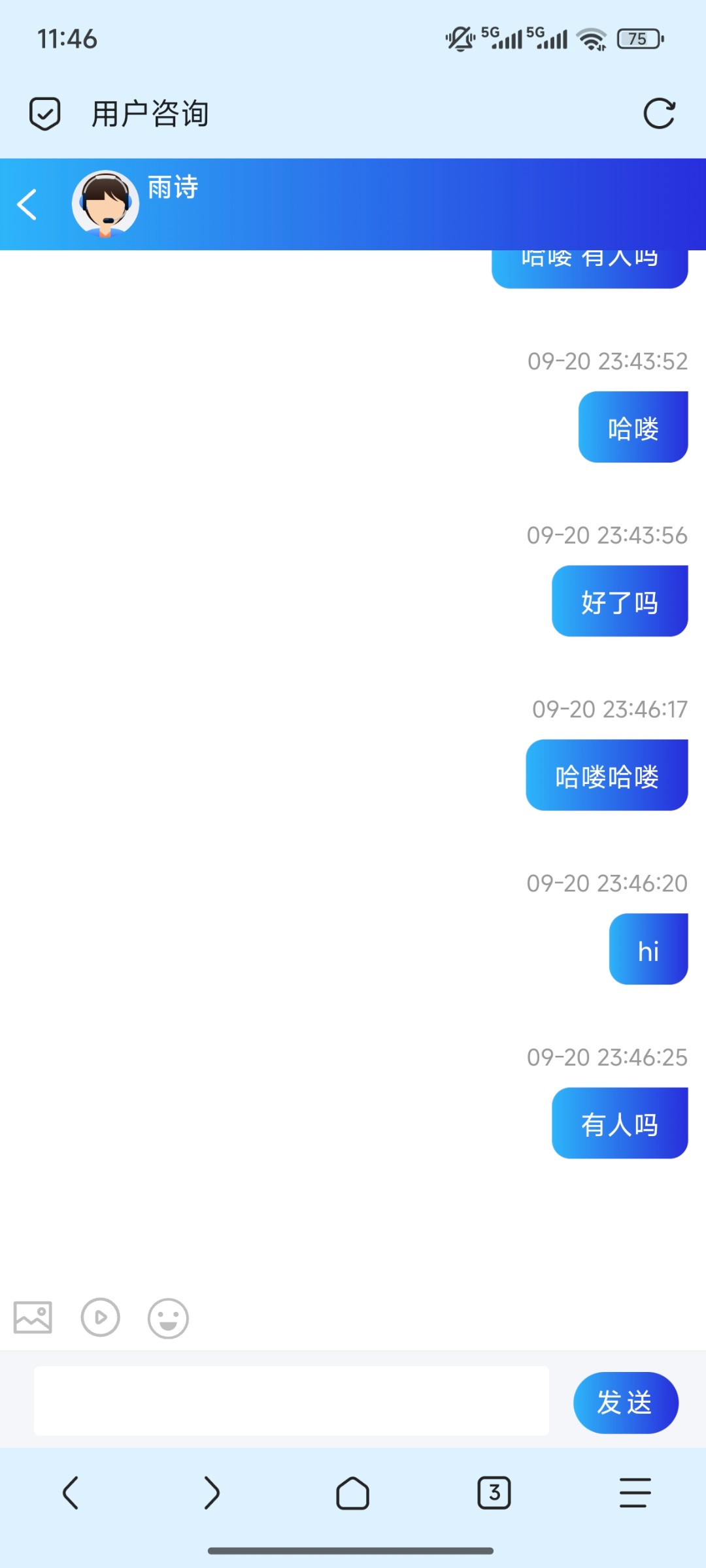Tap the forward arrow in the navigation bar
Image resolution: width=706 pixels, height=1568 pixels.
[212, 1493]
